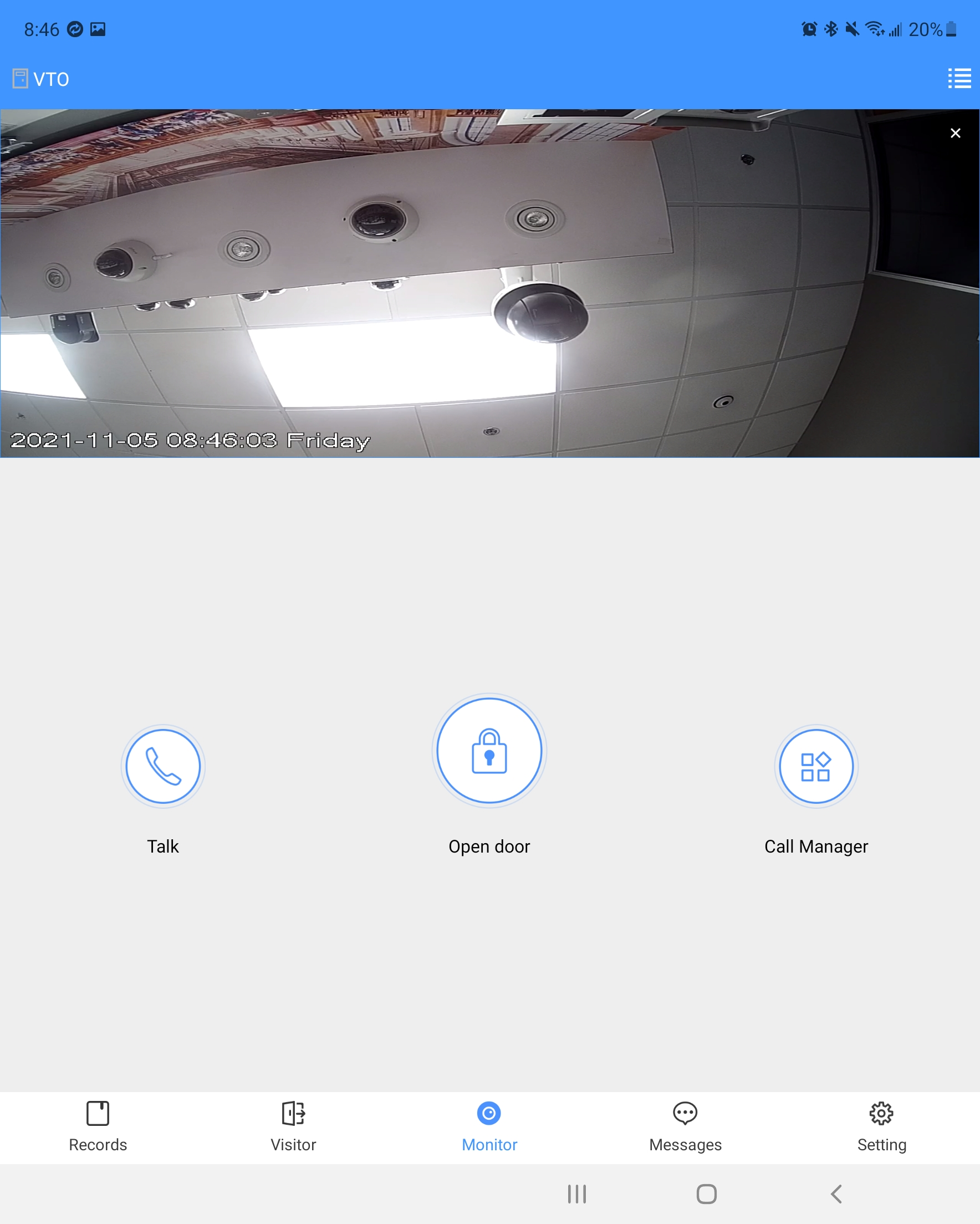Go back using system back button
The image size is (980, 1224).
coord(836,1194)
